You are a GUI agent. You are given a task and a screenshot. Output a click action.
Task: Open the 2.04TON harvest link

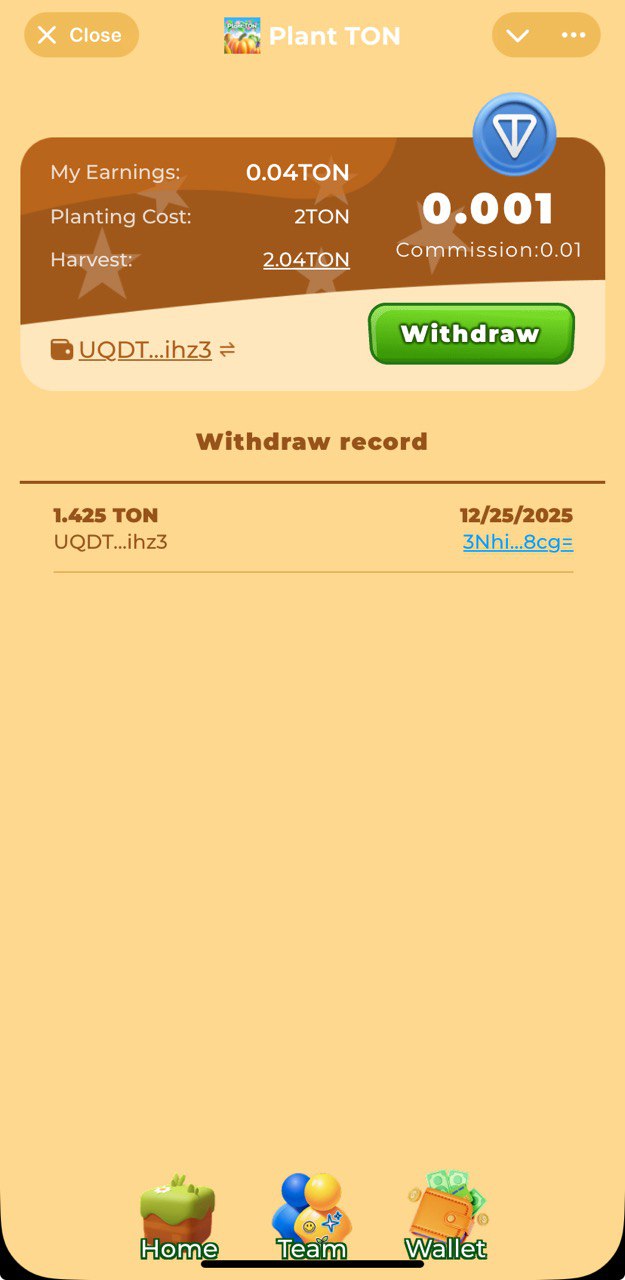click(x=306, y=260)
